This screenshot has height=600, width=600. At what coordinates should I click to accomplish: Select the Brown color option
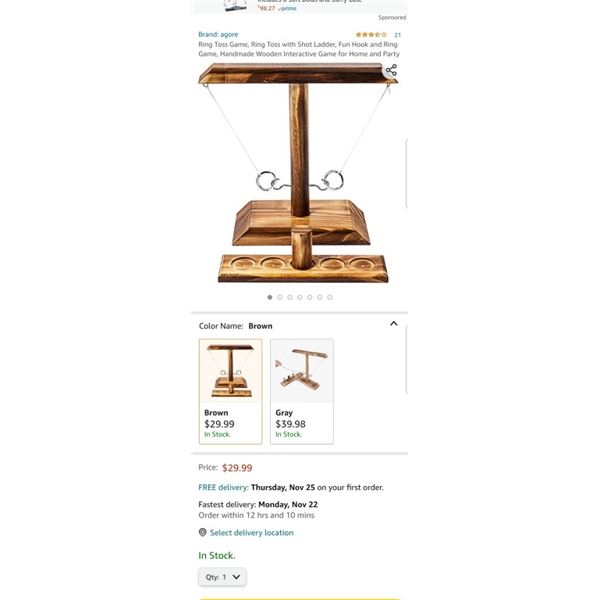click(230, 391)
